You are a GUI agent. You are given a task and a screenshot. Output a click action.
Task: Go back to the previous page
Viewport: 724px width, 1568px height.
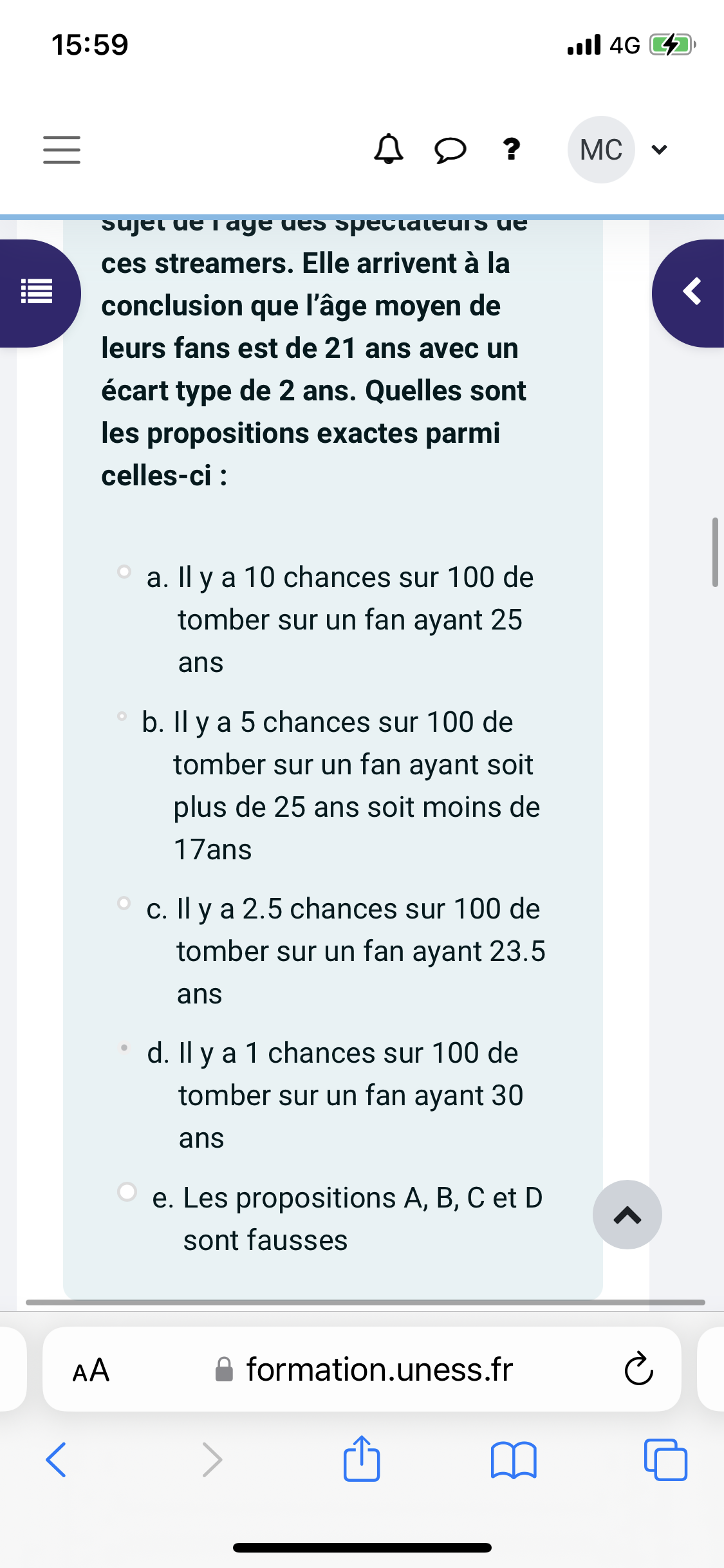56,1459
